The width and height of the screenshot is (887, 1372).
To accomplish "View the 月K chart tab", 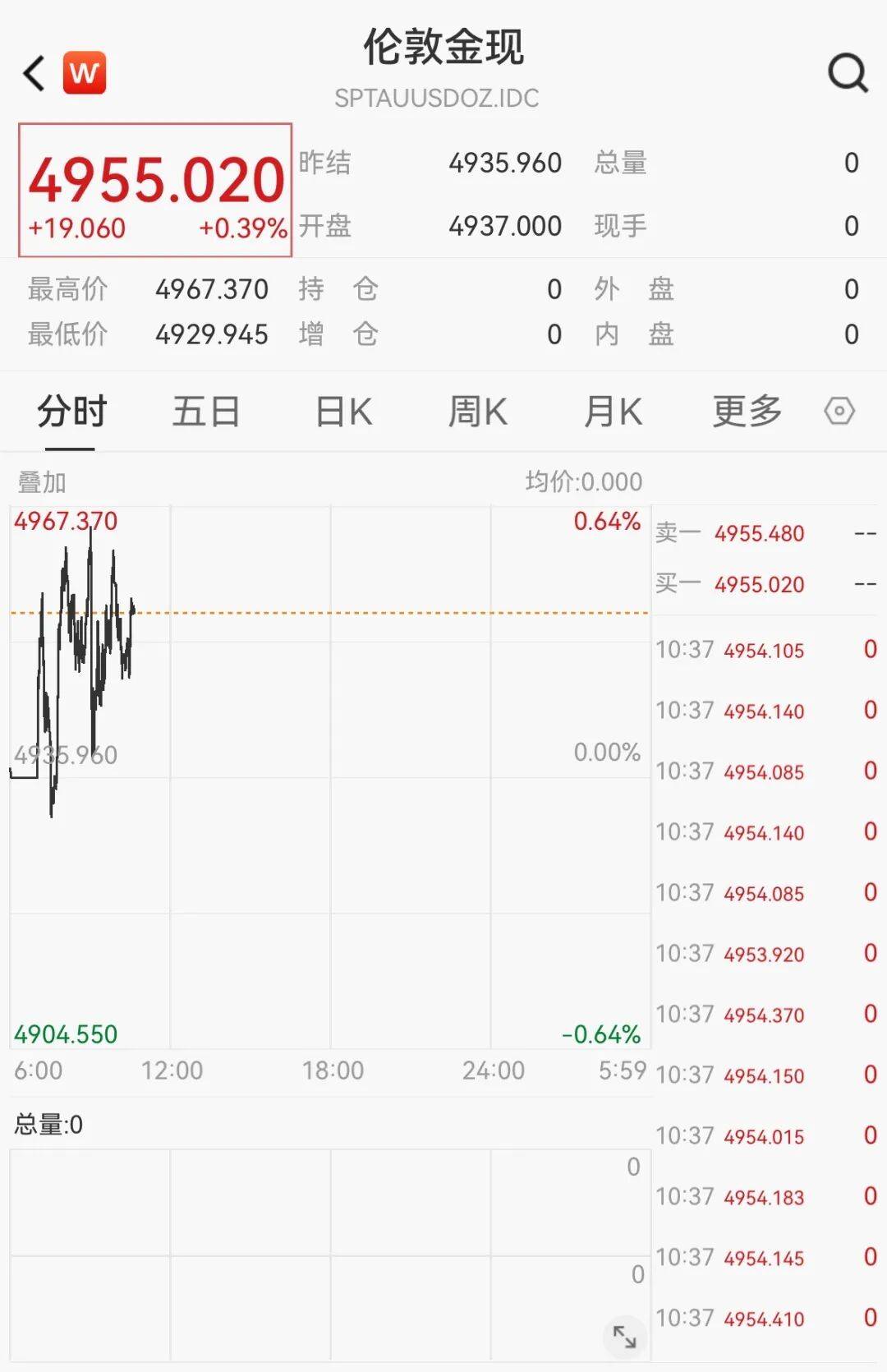I will click(x=613, y=412).
